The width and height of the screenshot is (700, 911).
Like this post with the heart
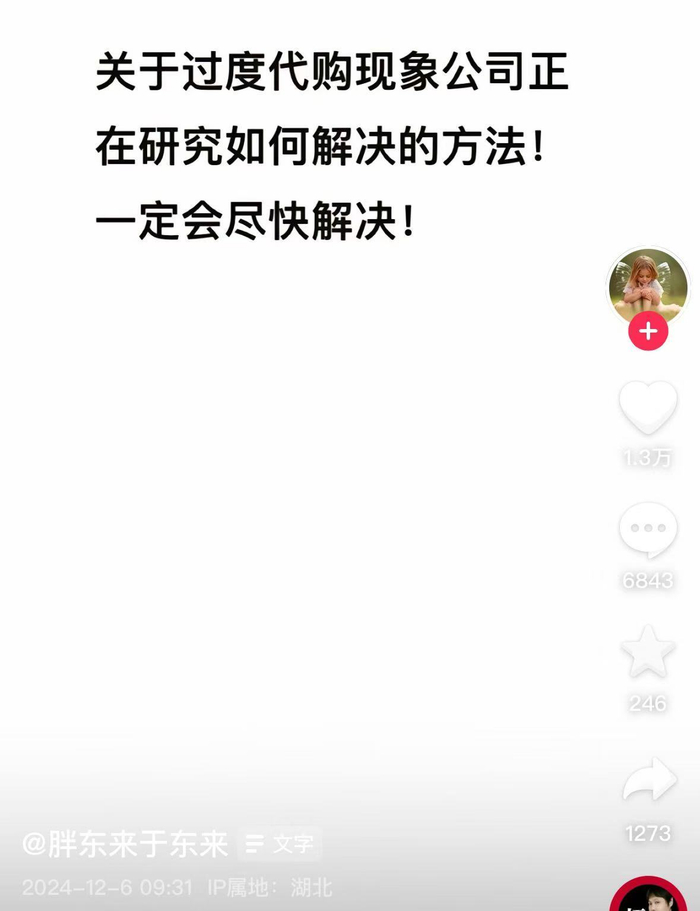click(x=648, y=407)
